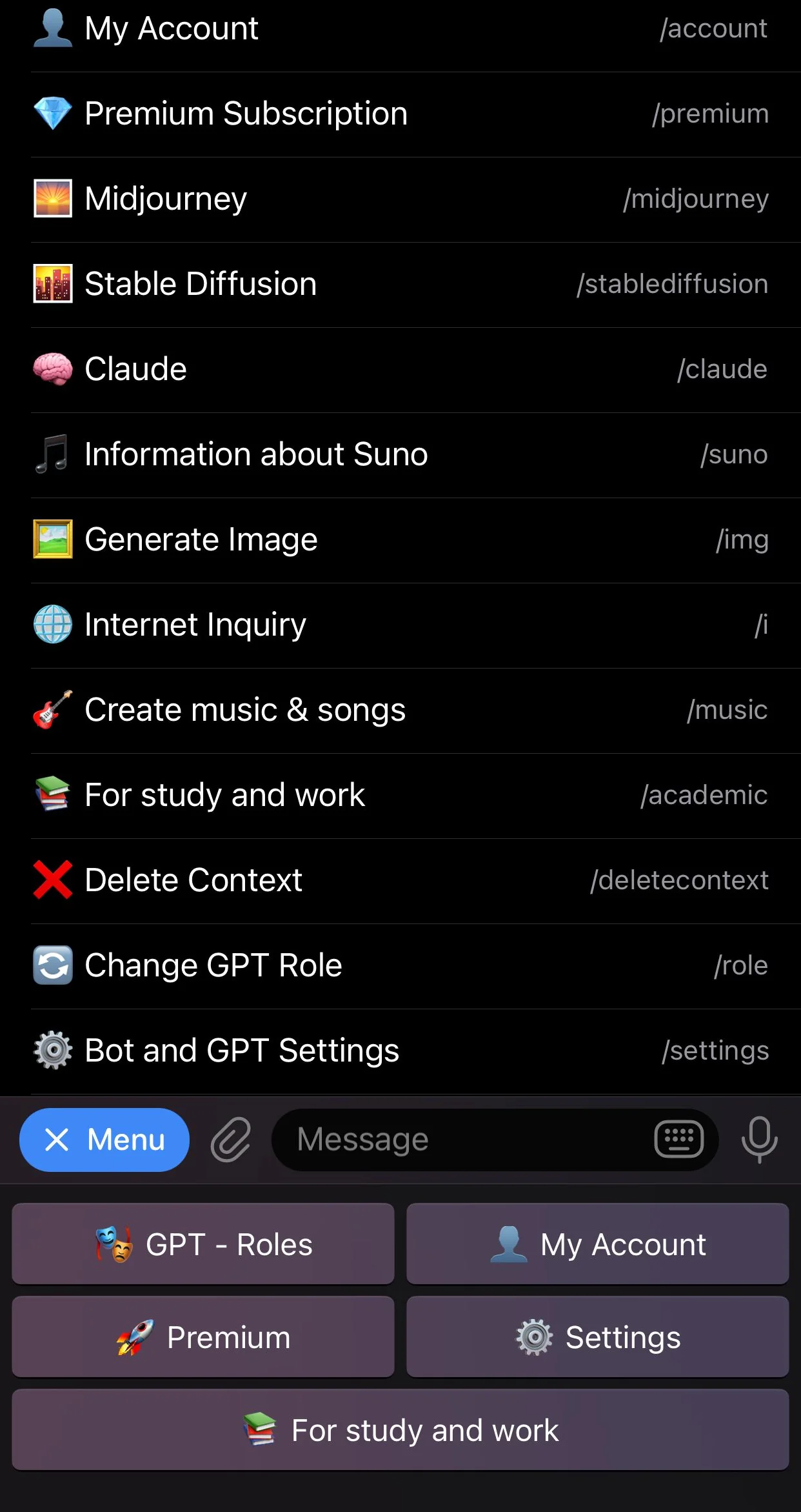This screenshot has height=1512, width=801.
Task: Attach a file with the paperclip icon
Action: tap(231, 1140)
